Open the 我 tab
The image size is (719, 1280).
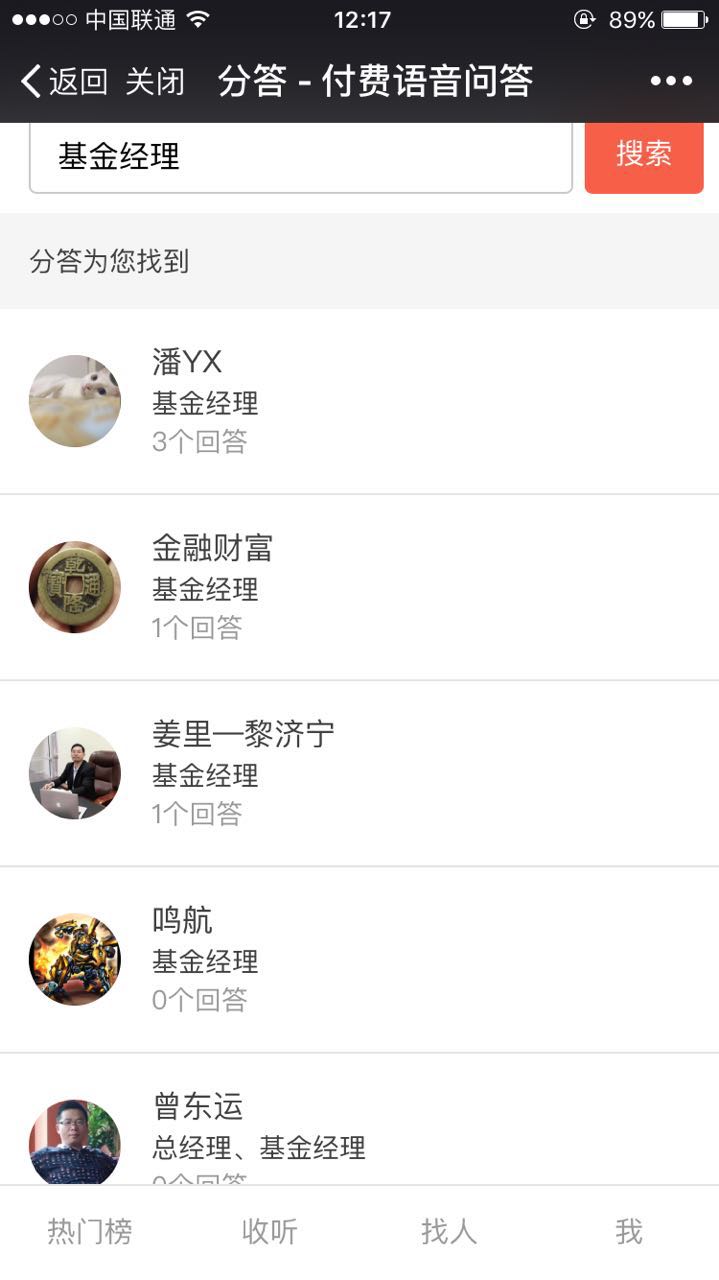[629, 1232]
